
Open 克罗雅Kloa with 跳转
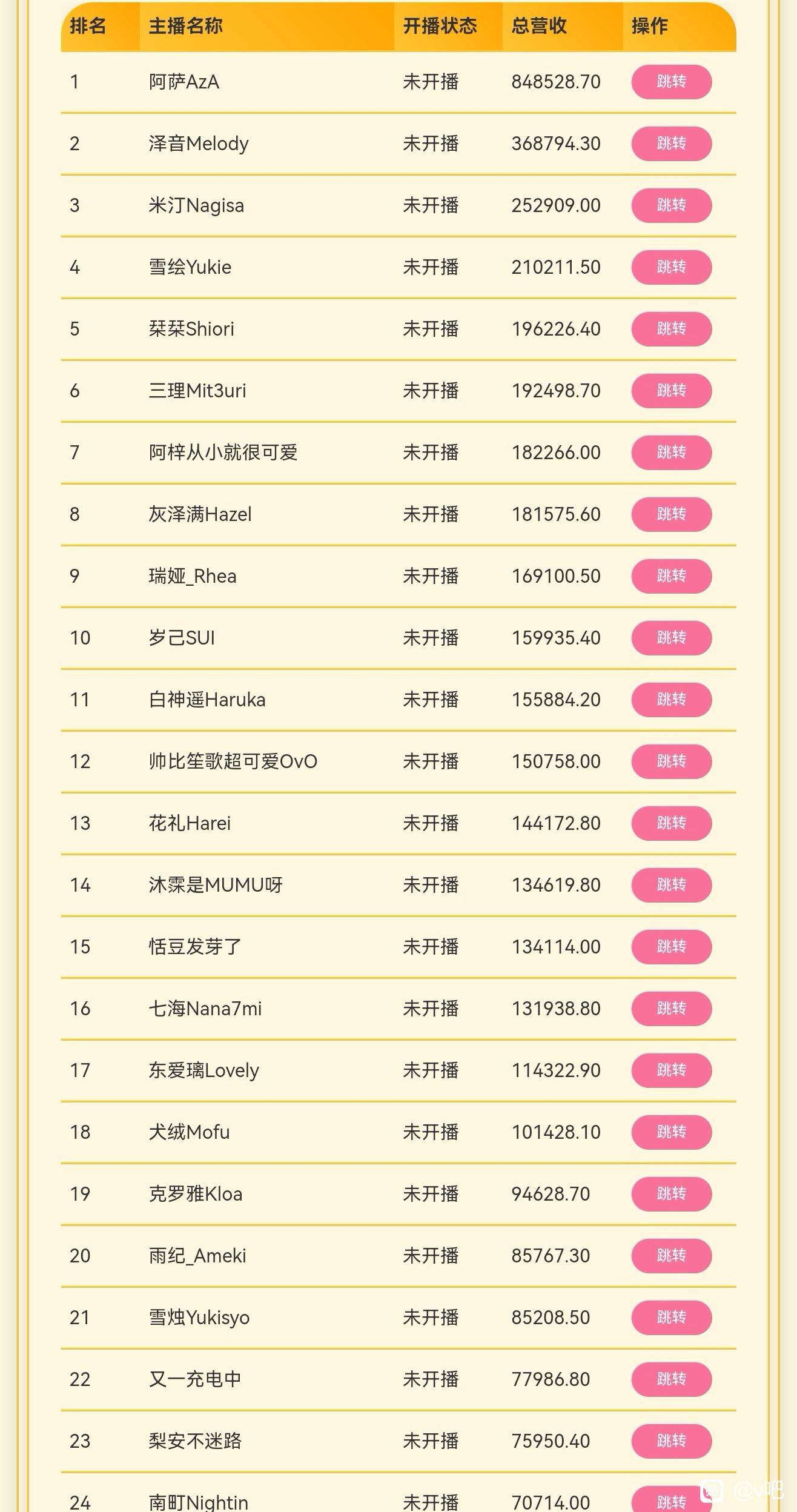(671, 1194)
